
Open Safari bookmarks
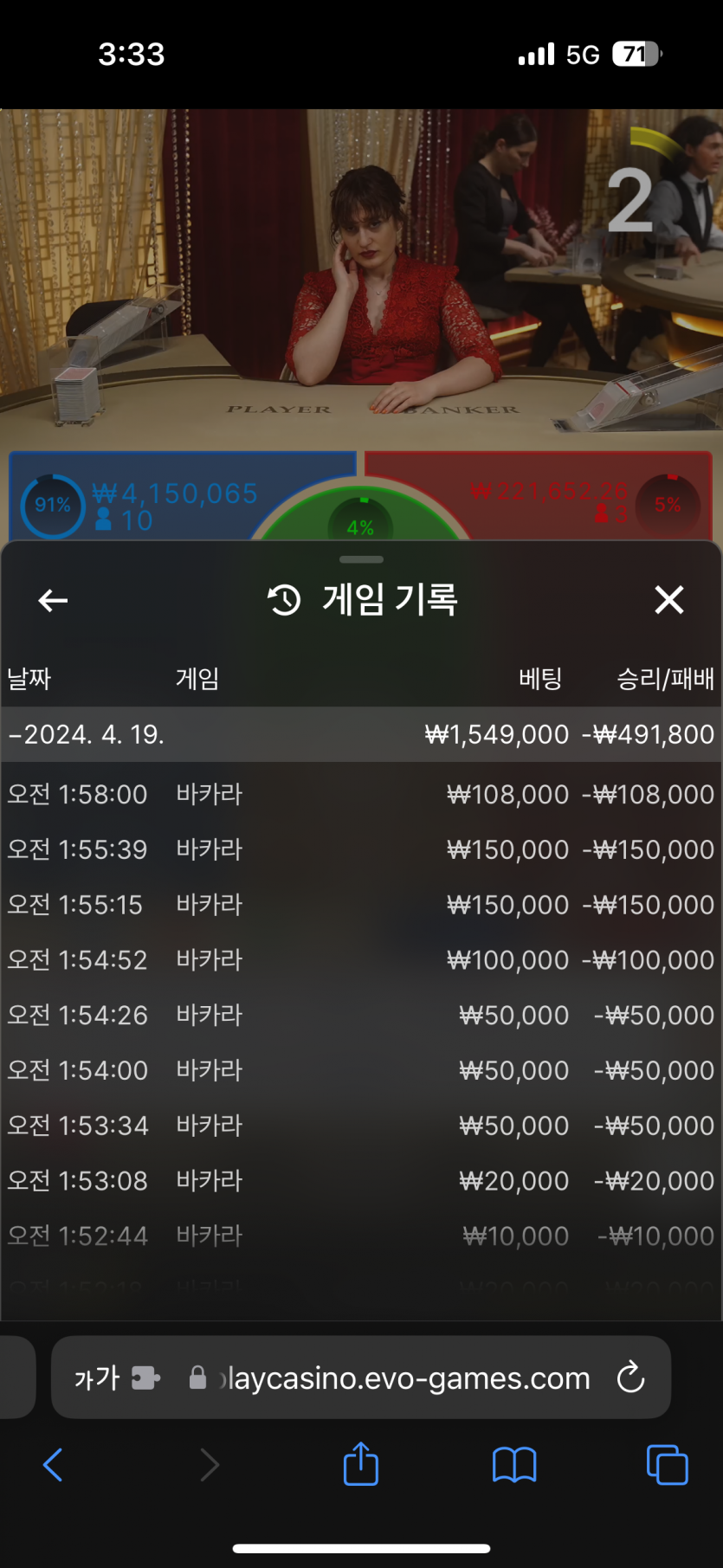coord(514,1465)
